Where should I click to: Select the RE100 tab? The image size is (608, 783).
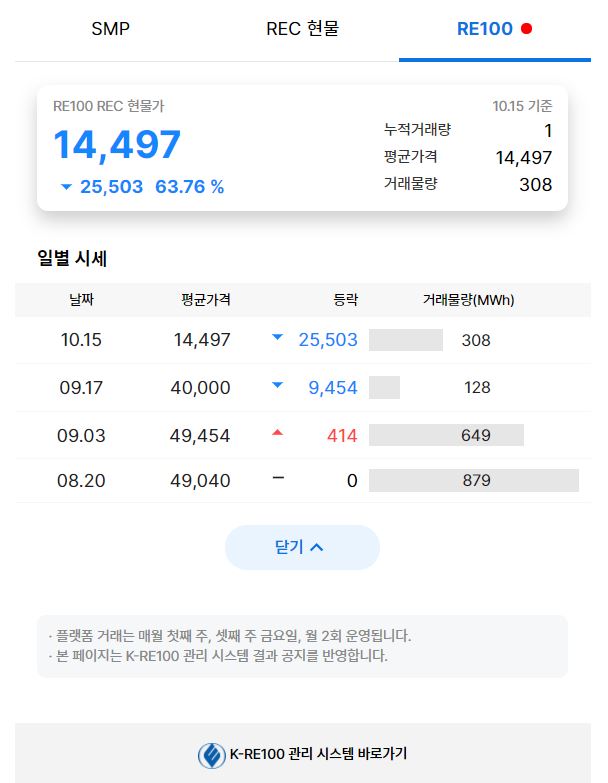[493, 29]
